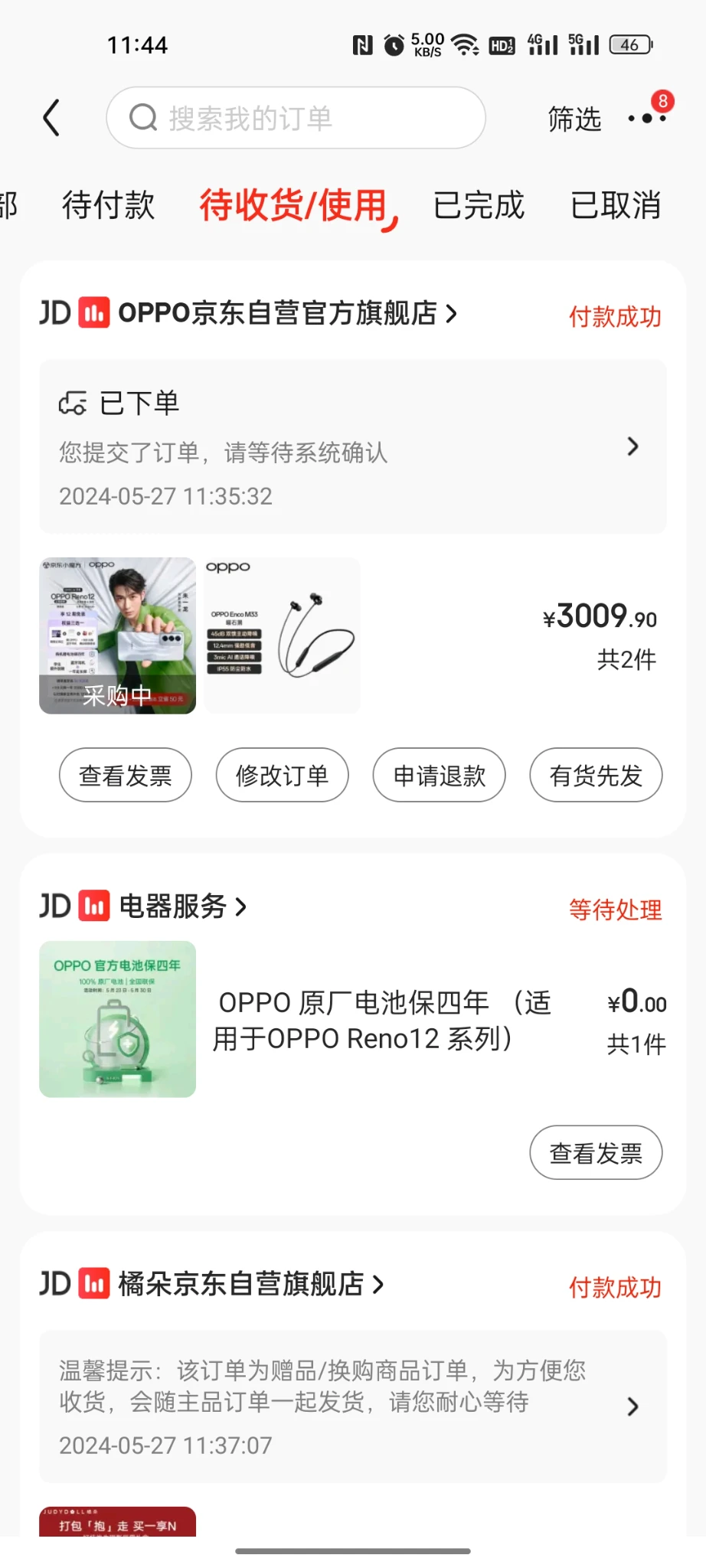Viewport: 706px width, 1568px height.
Task: Switch to the 已取消 tab
Action: 616,205
